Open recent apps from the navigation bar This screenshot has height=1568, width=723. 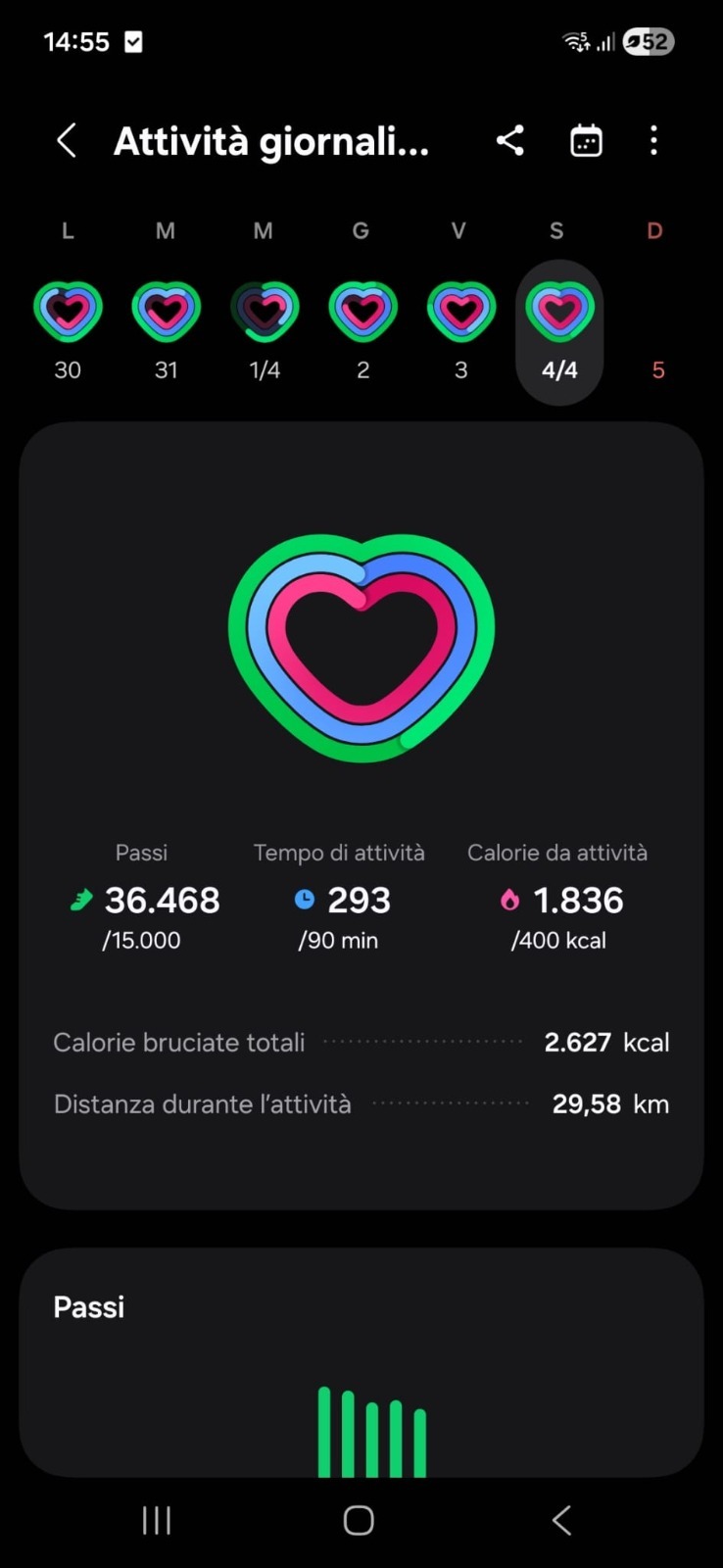[157, 1520]
